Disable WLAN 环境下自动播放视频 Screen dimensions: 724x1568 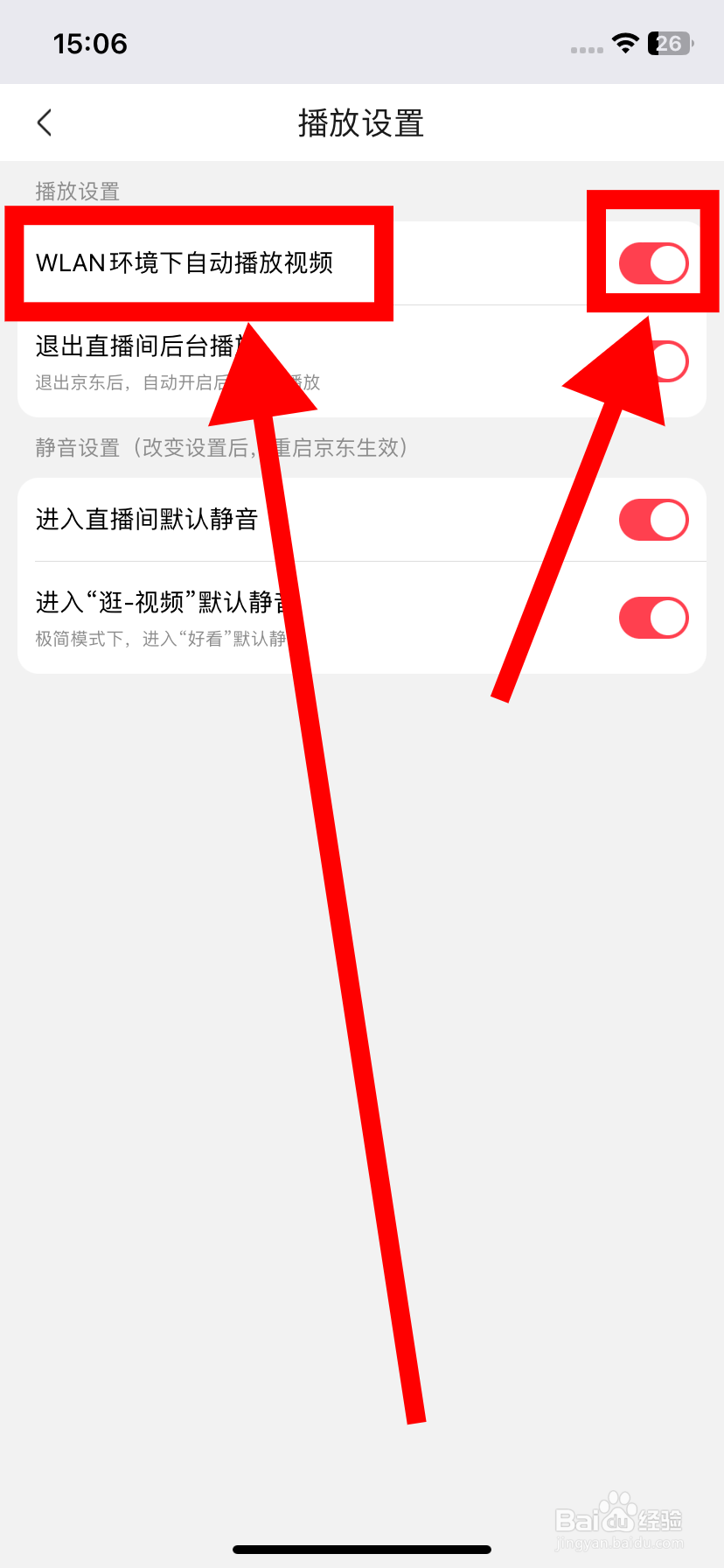pos(652,262)
